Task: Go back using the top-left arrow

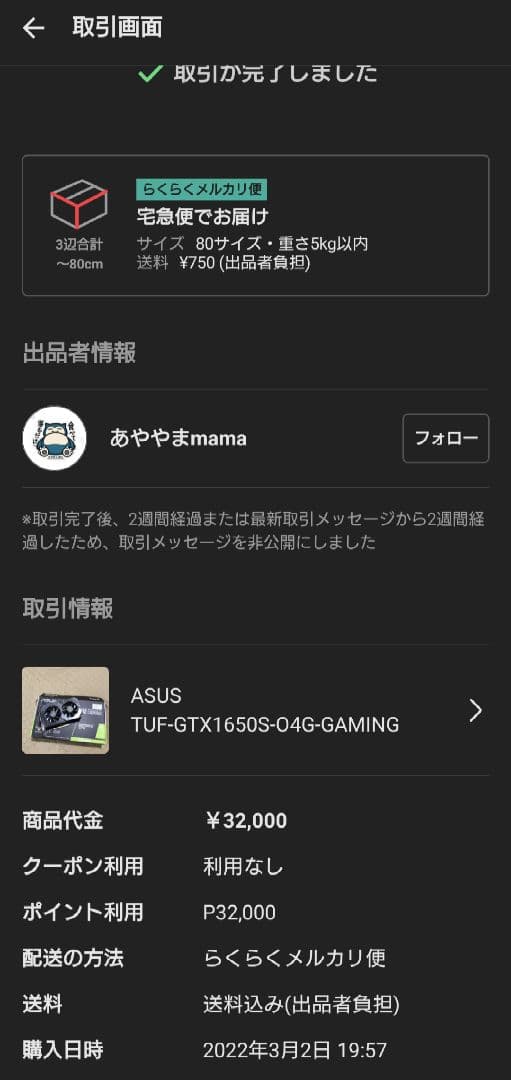Action: tap(33, 28)
